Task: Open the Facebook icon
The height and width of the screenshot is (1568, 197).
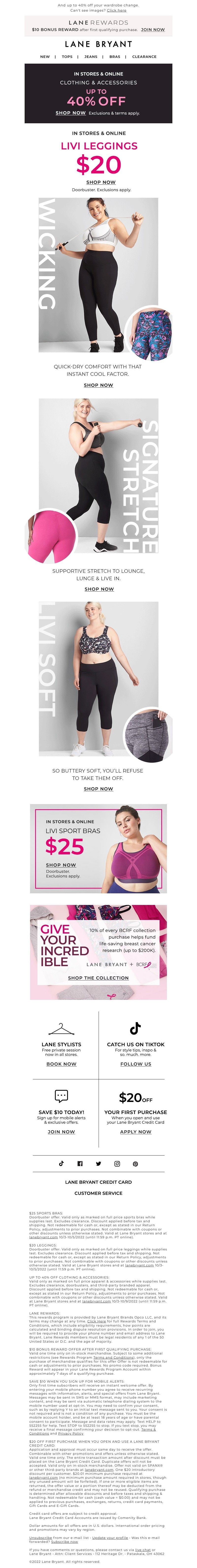Action: tap(80, 1163)
